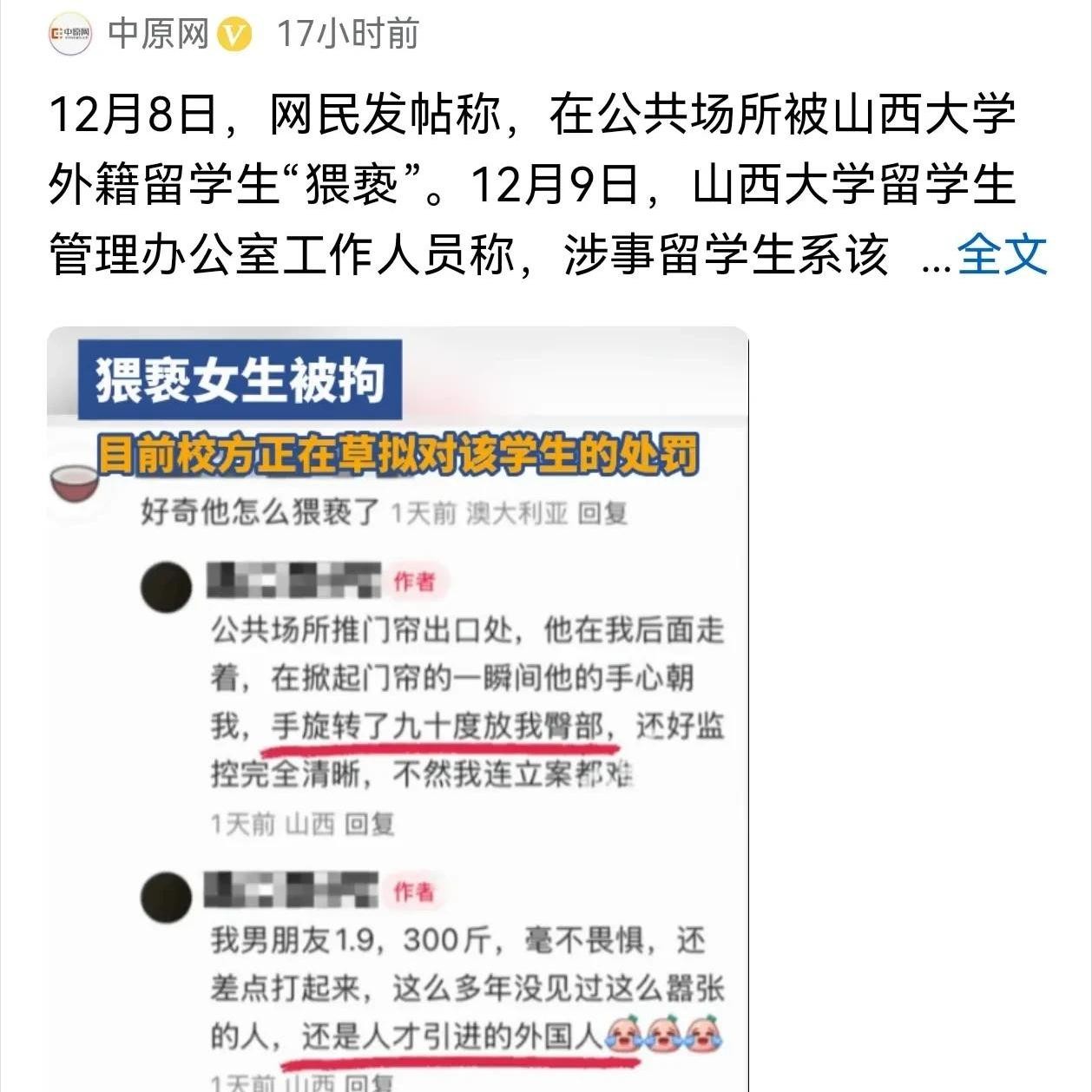Viewport: 1092px width, 1092px height.
Task: Expand the post with 全文
Action: pos(1003,254)
